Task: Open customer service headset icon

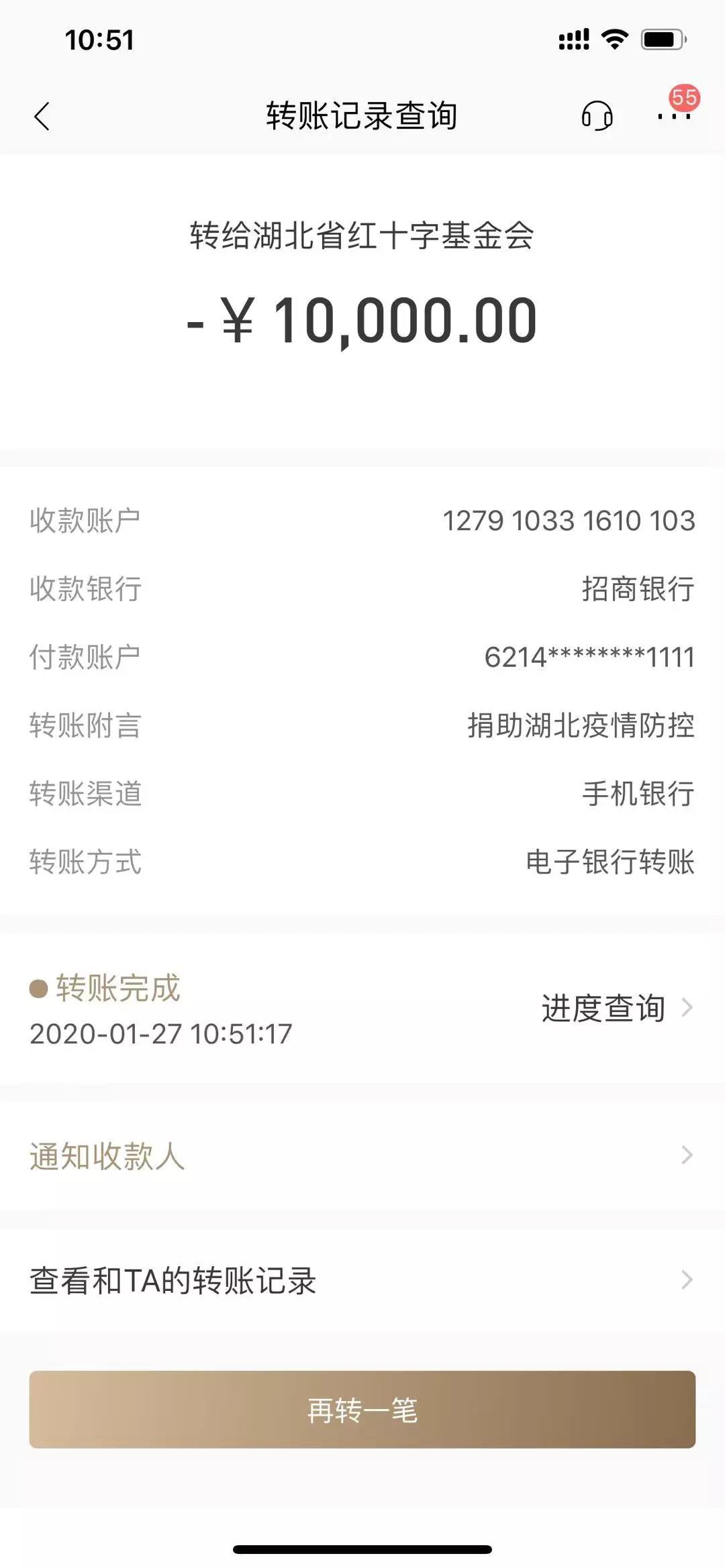Action: pyautogui.click(x=597, y=116)
